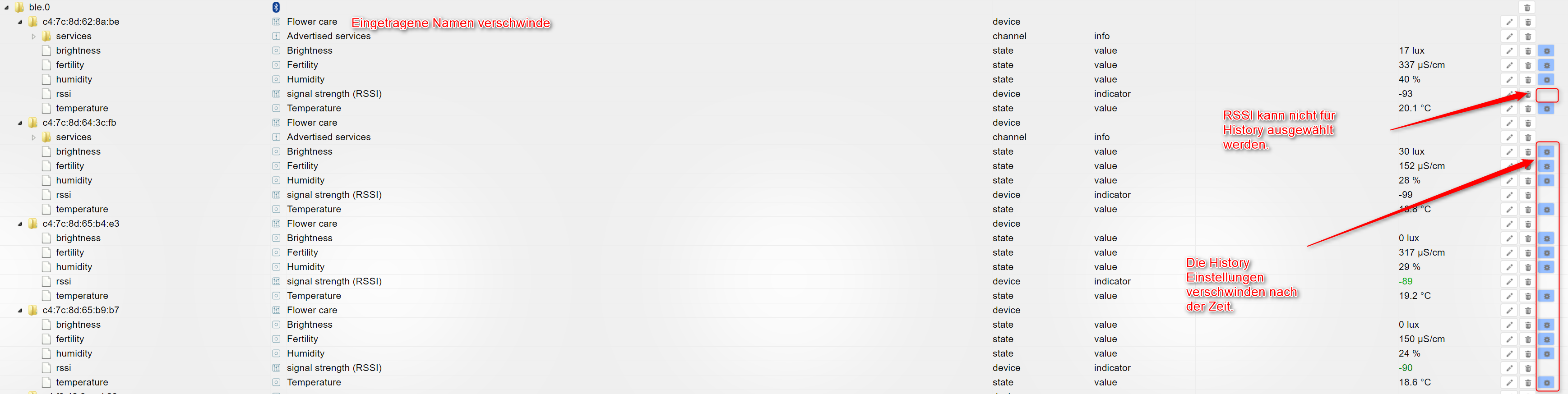
Task: Delete the rssi object showing -99
Action: [1527, 195]
